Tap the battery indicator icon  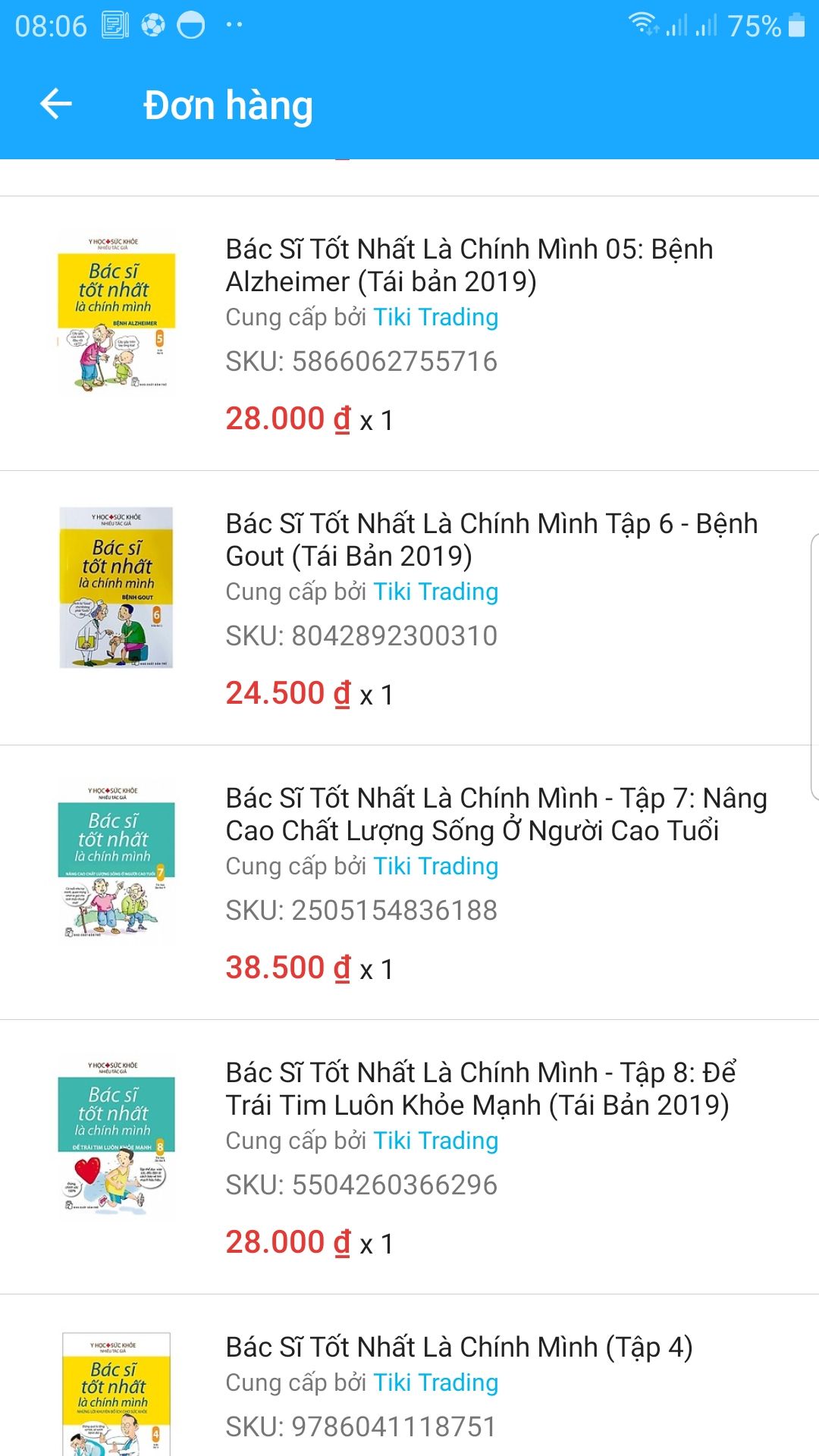pos(796,25)
